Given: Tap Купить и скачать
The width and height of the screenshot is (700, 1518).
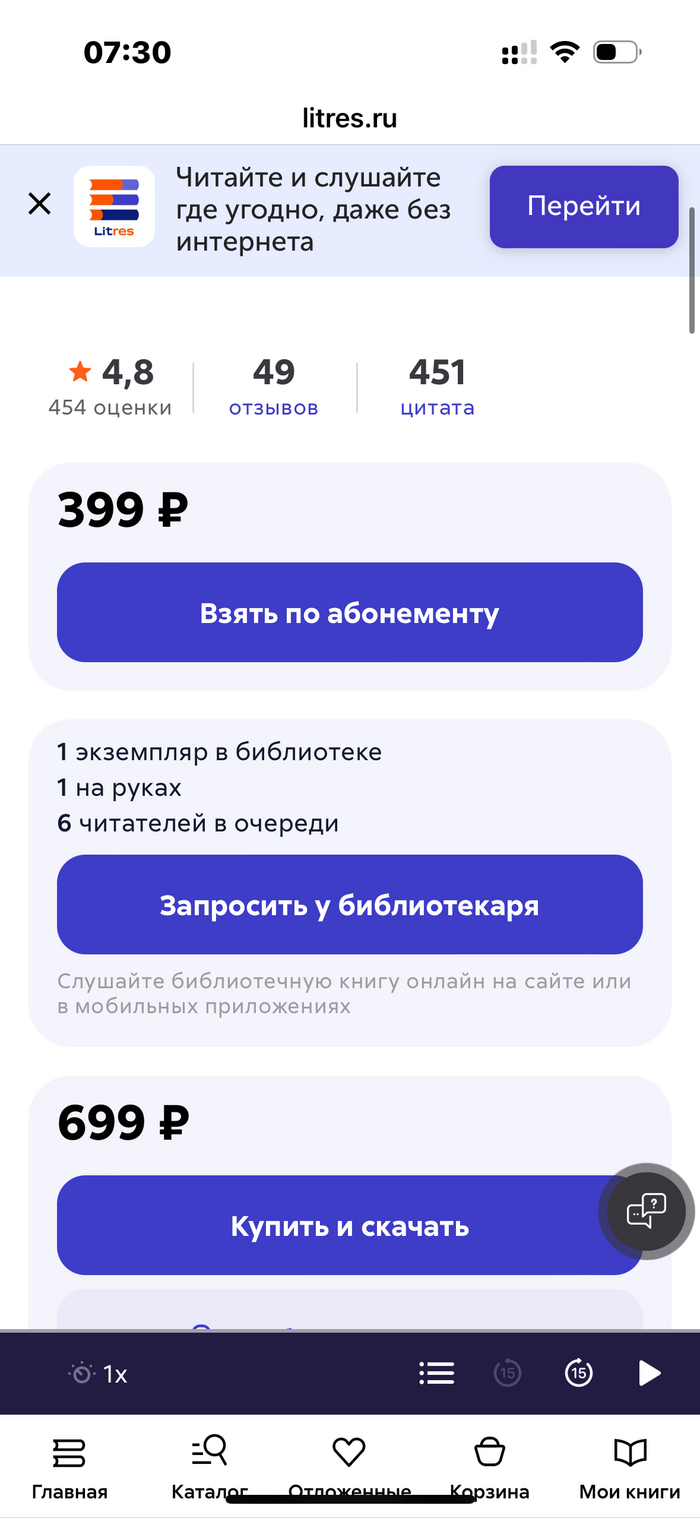Looking at the screenshot, I should 349,1225.
